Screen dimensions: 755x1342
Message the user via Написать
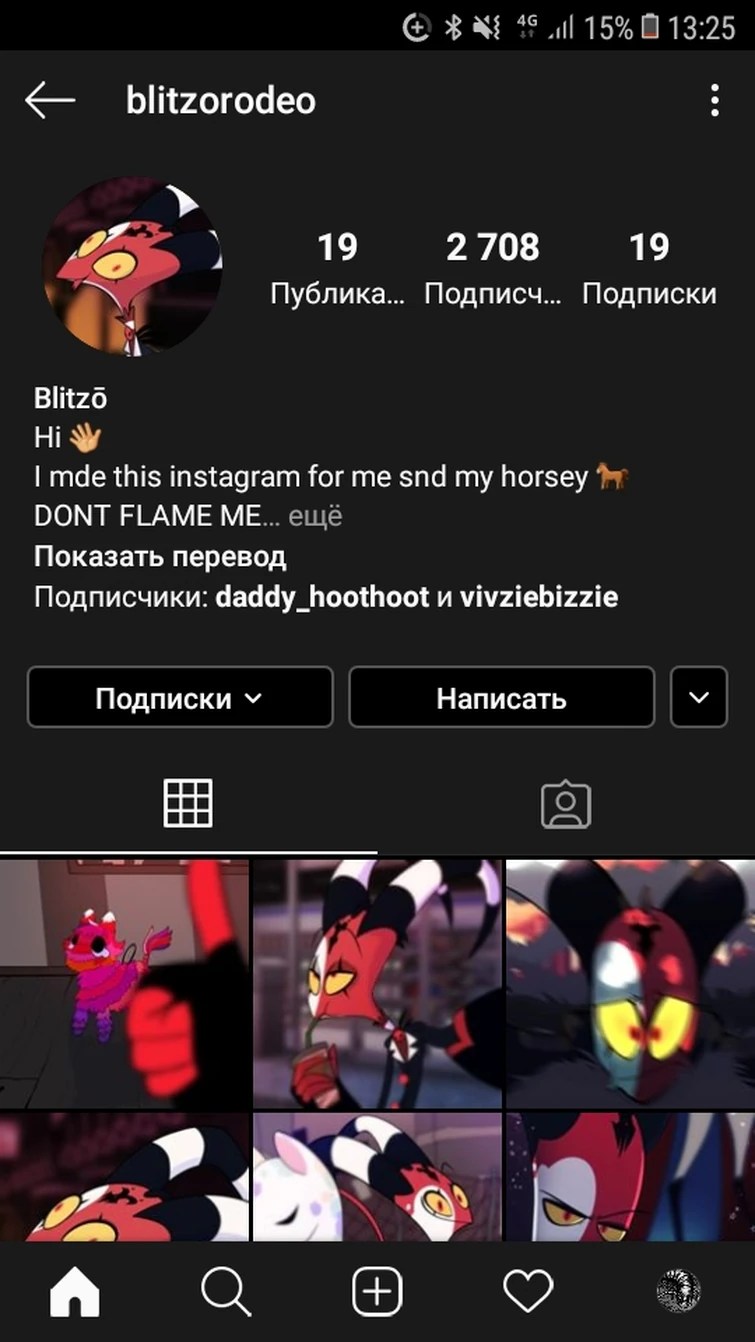[501, 697]
